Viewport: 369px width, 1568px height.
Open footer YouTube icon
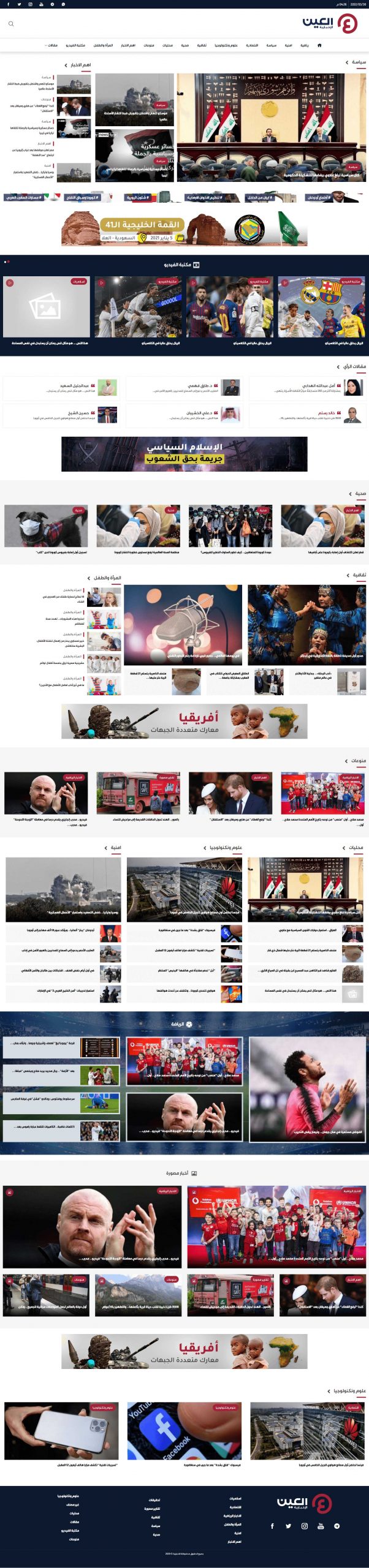321,1526
